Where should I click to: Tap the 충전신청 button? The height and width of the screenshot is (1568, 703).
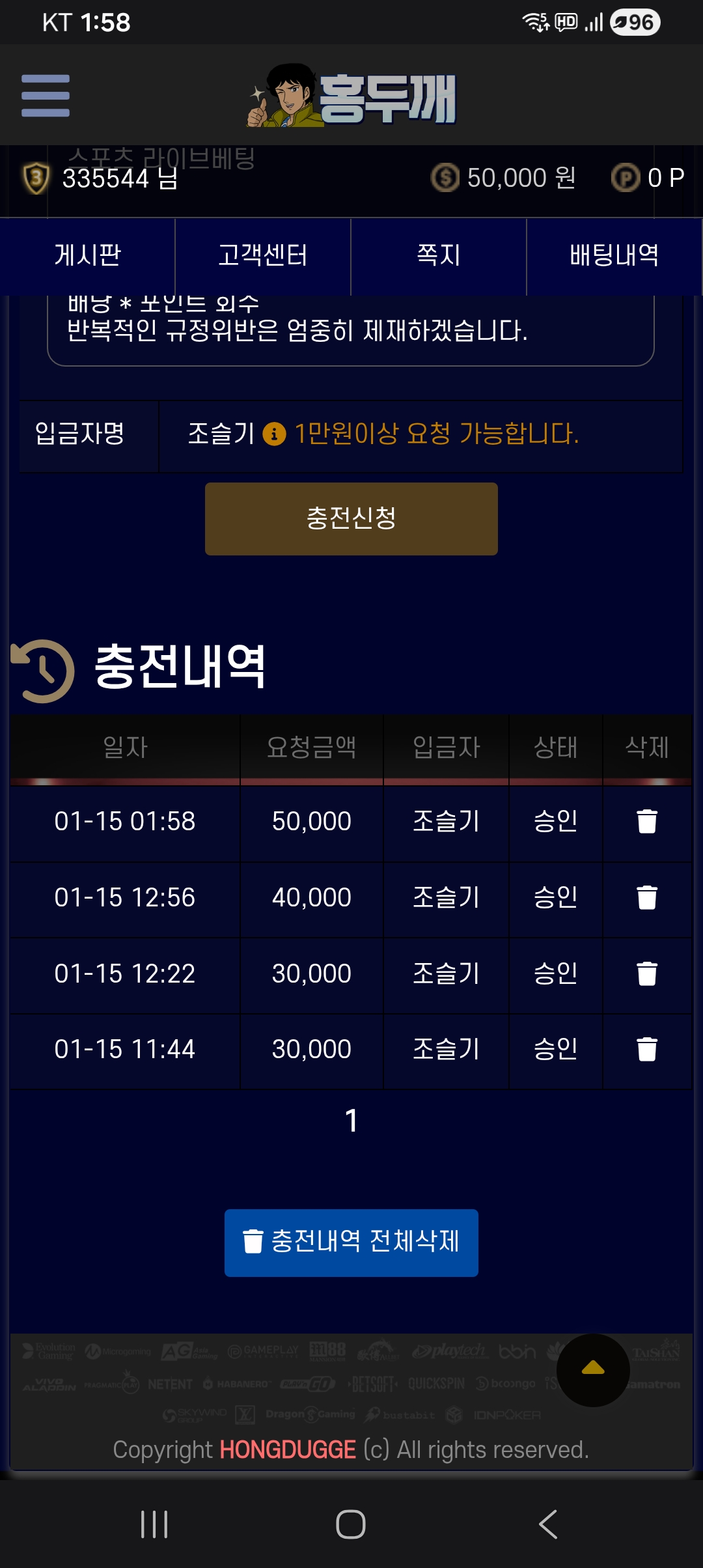351,518
